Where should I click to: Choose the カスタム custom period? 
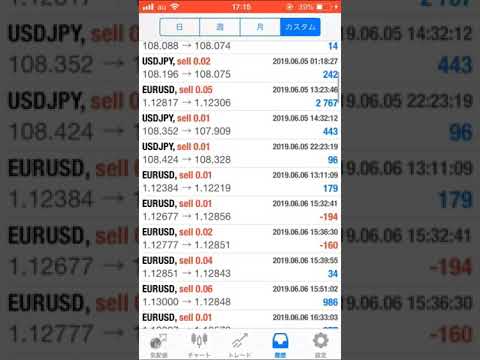300,27
